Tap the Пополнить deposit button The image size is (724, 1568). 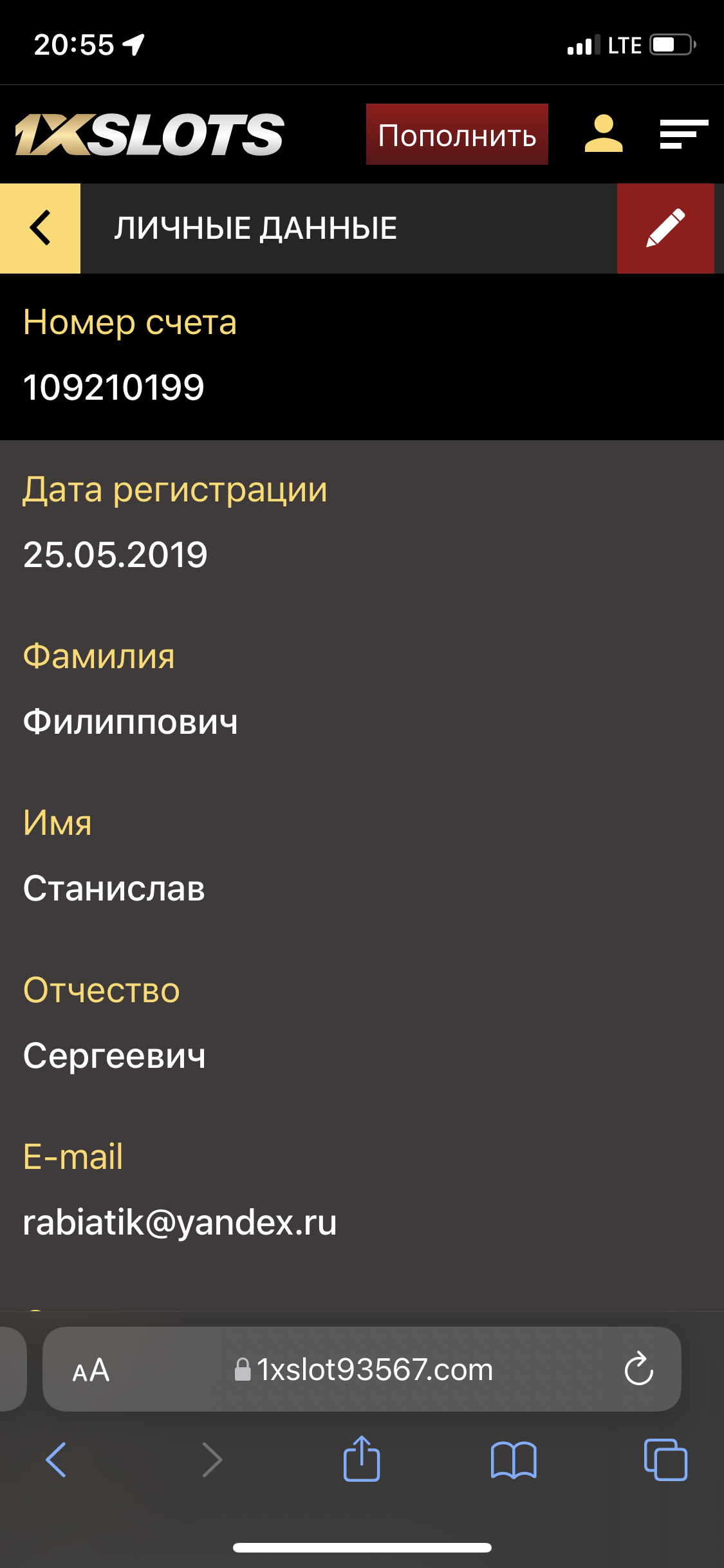pos(457,135)
